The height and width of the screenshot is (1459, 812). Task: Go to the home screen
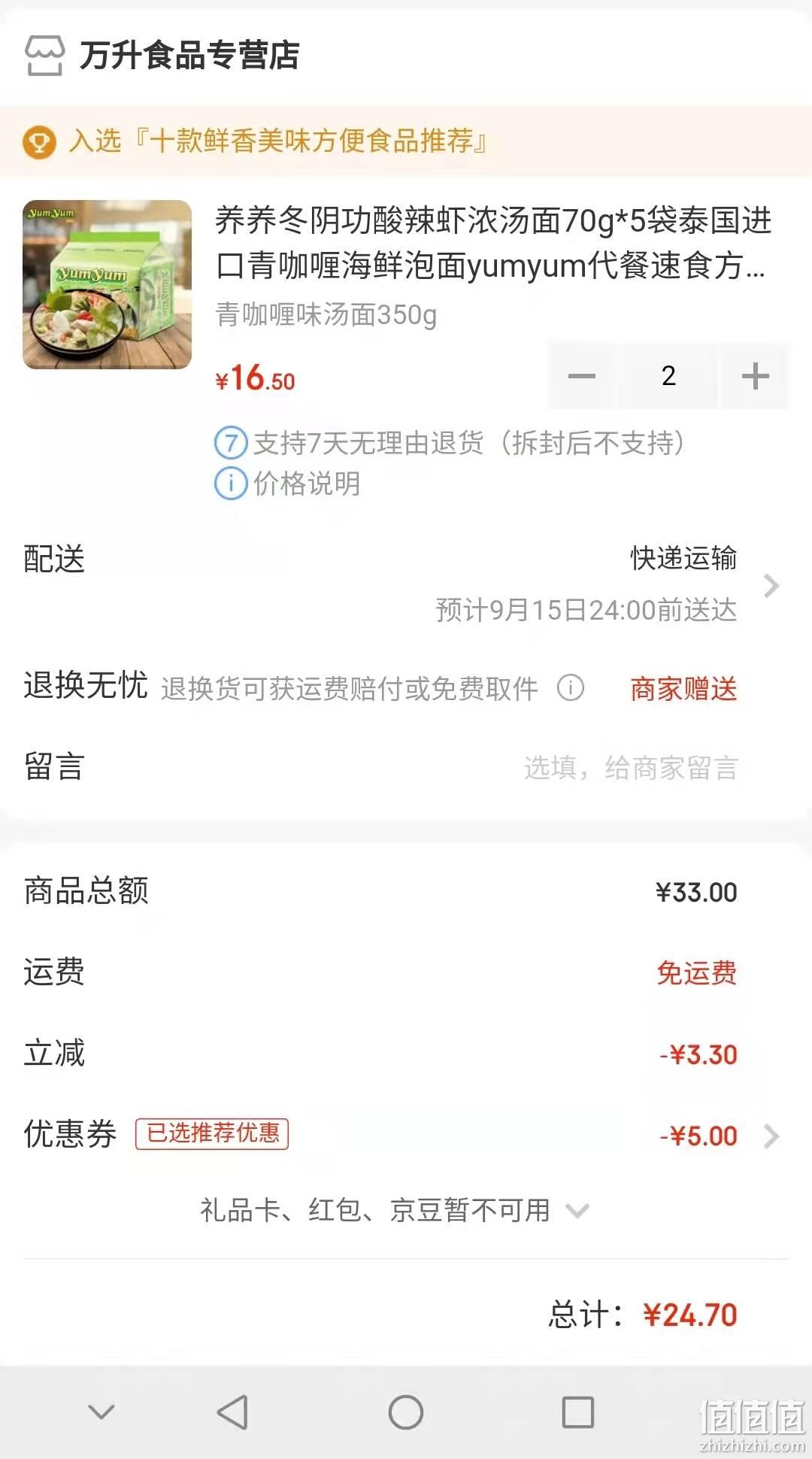[x=406, y=1412]
